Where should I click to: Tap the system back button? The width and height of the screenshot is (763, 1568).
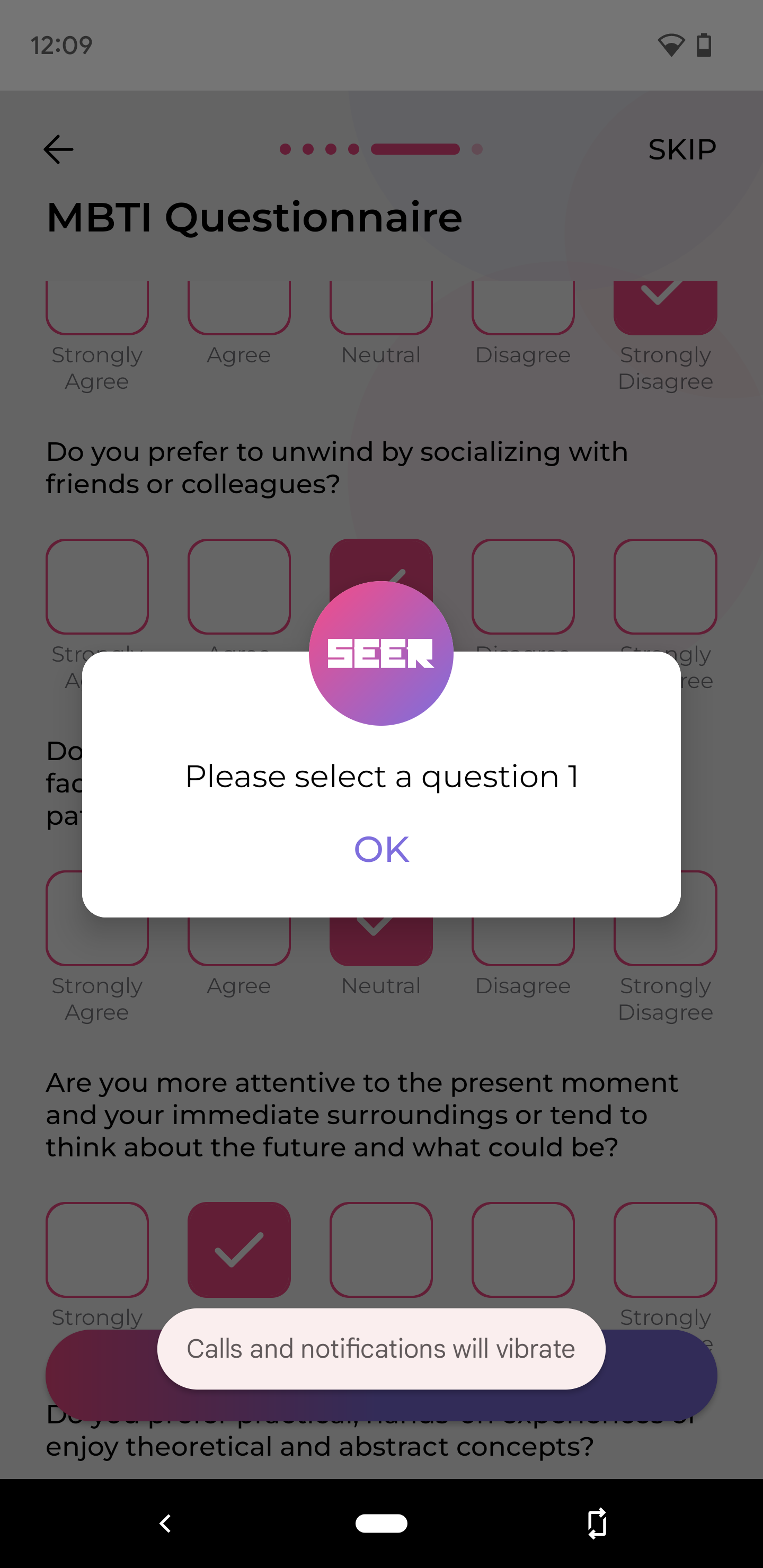[x=165, y=1524]
